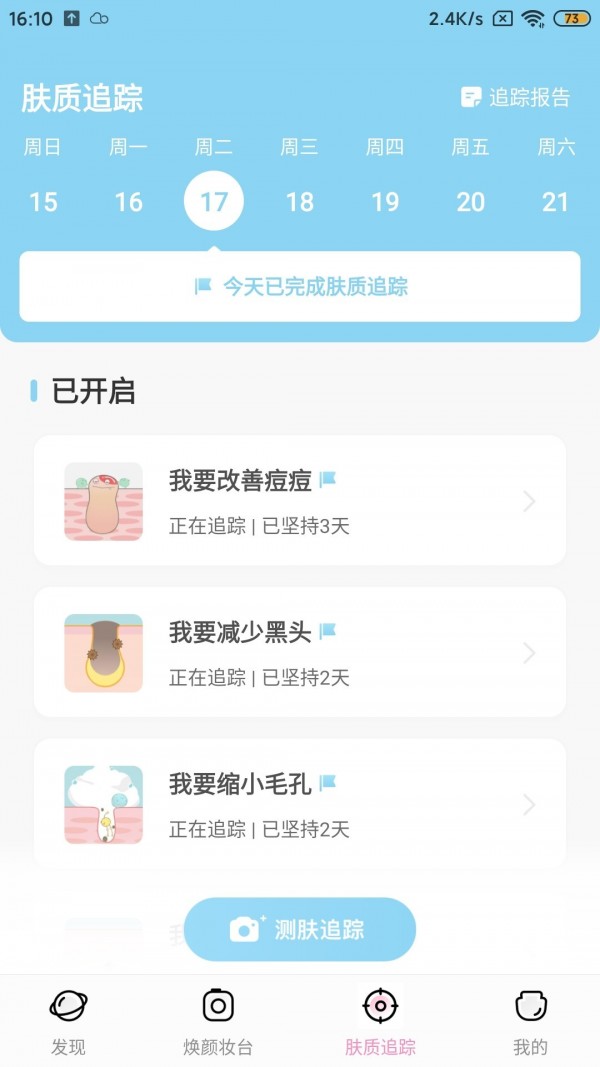Open the 我要改善痘痘 tracking card
This screenshot has width=600, height=1067.
(x=300, y=501)
